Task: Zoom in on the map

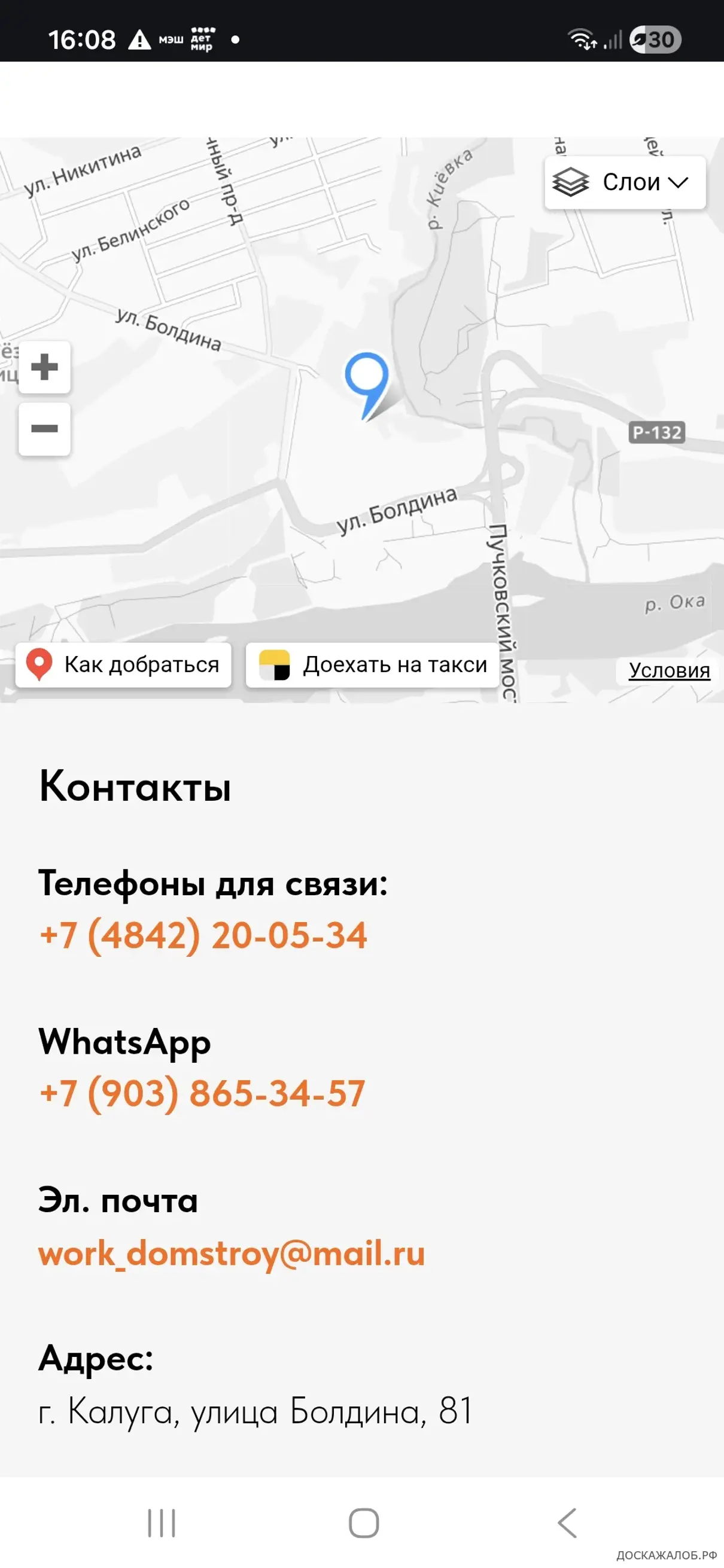Action: pyautogui.click(x=44, y=367)
